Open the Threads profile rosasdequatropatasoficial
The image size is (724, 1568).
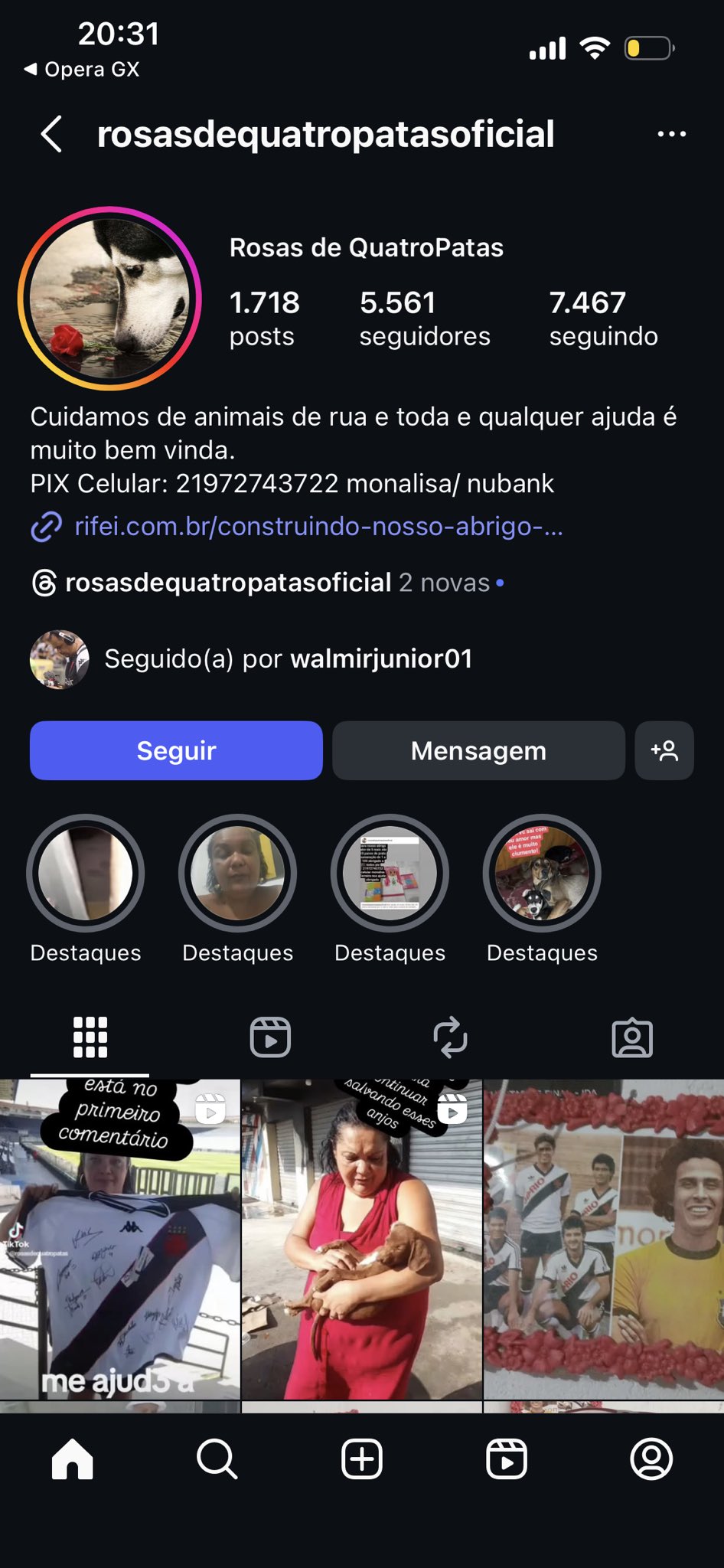228,583
